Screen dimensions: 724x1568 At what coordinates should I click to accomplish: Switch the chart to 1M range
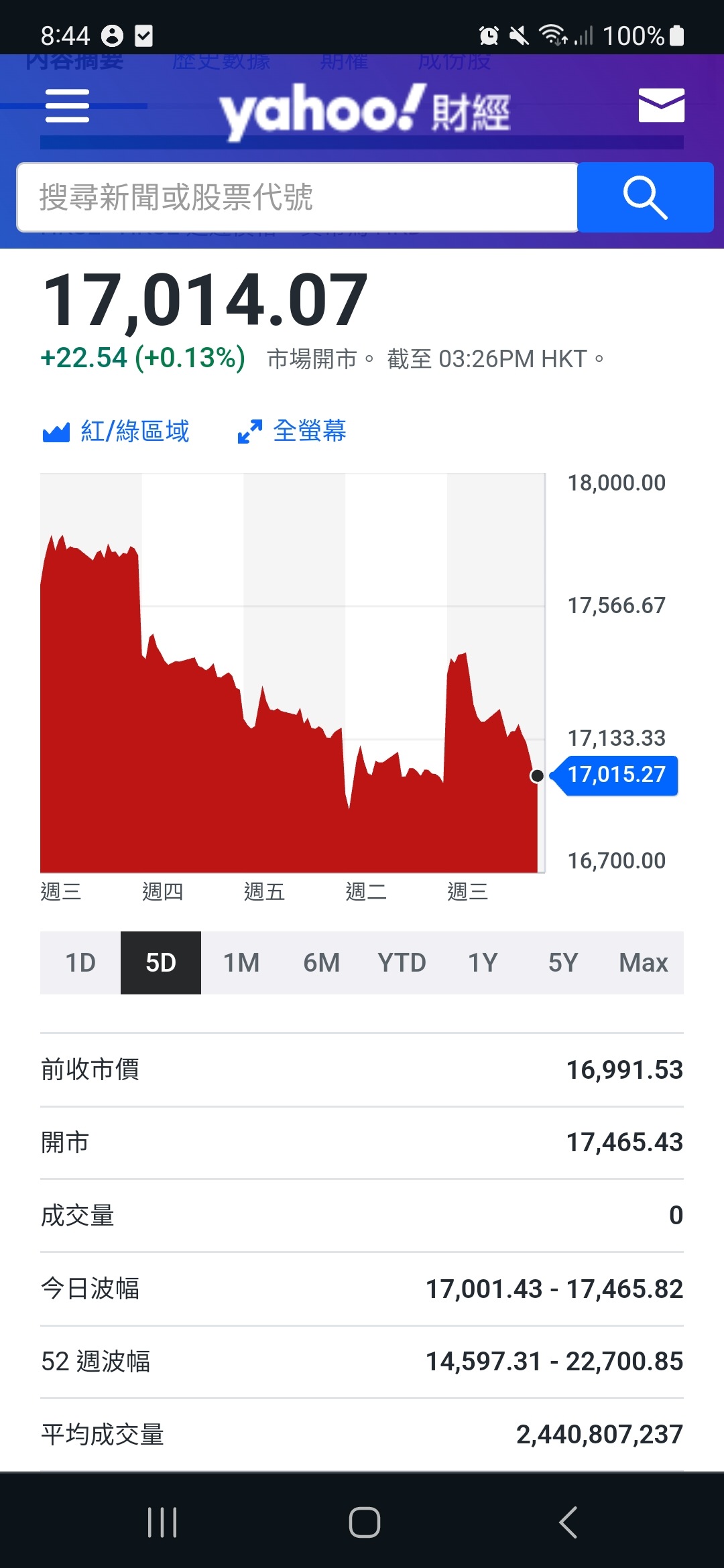pos(241,963)
